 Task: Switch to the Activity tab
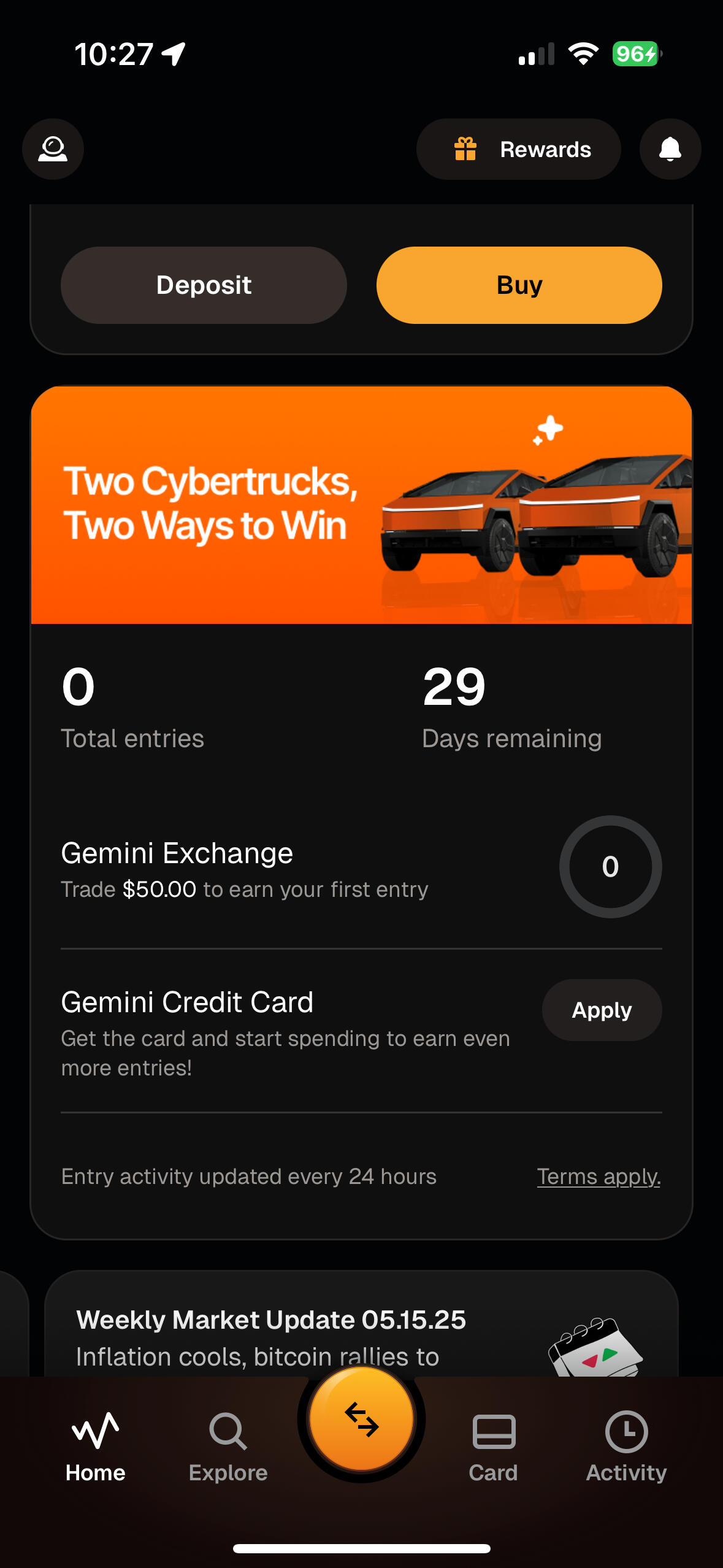626,1447
